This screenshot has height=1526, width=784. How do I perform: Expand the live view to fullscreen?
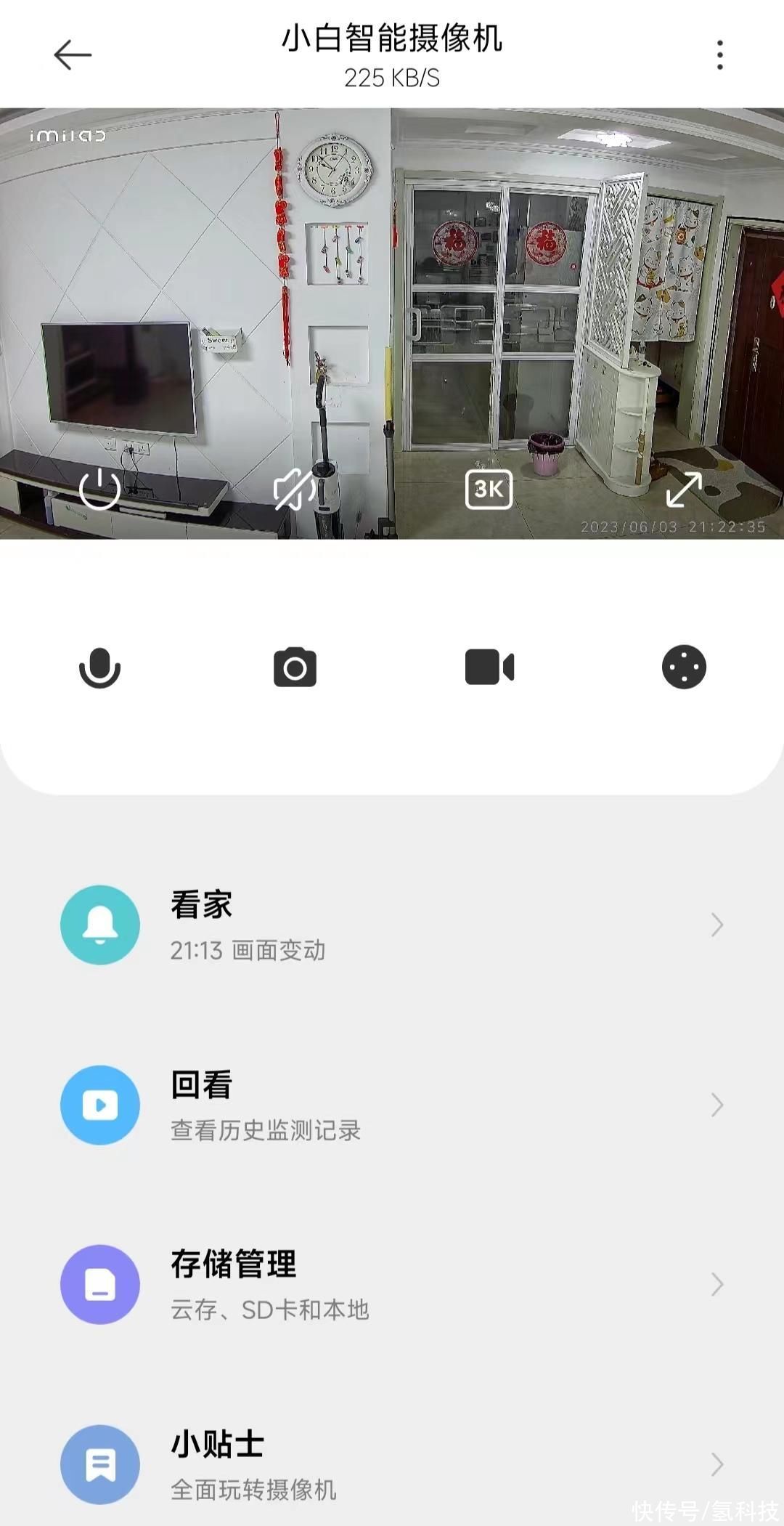click(x=684, y=490)
